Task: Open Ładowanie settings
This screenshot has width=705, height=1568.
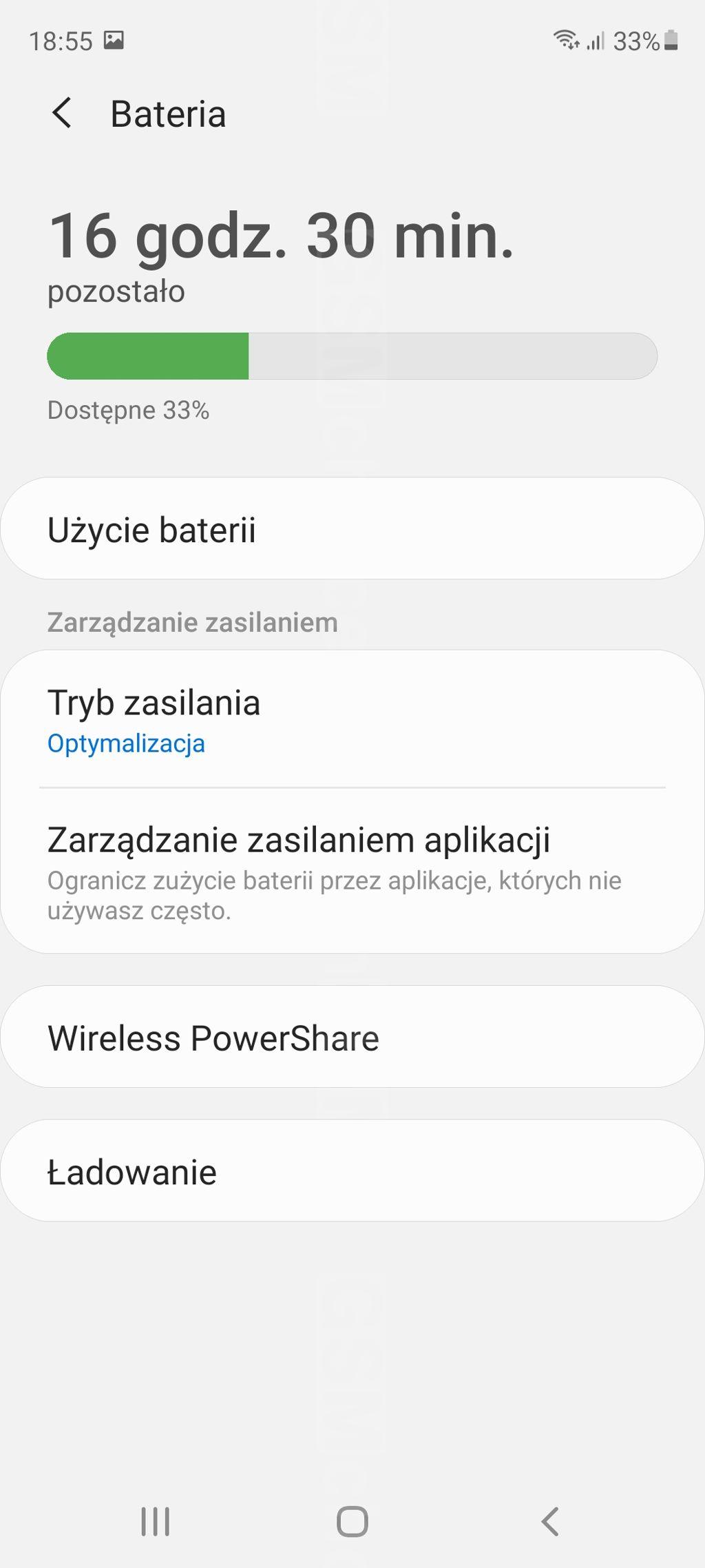Action: click(x=351, y=1171)
